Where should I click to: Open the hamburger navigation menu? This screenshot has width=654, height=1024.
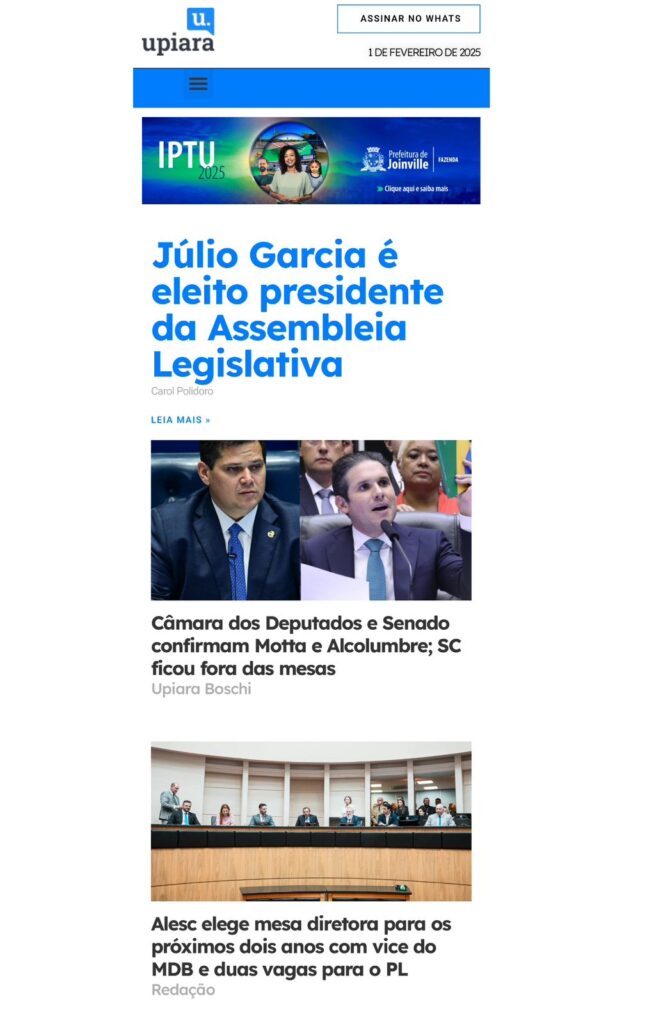(198, 84)
